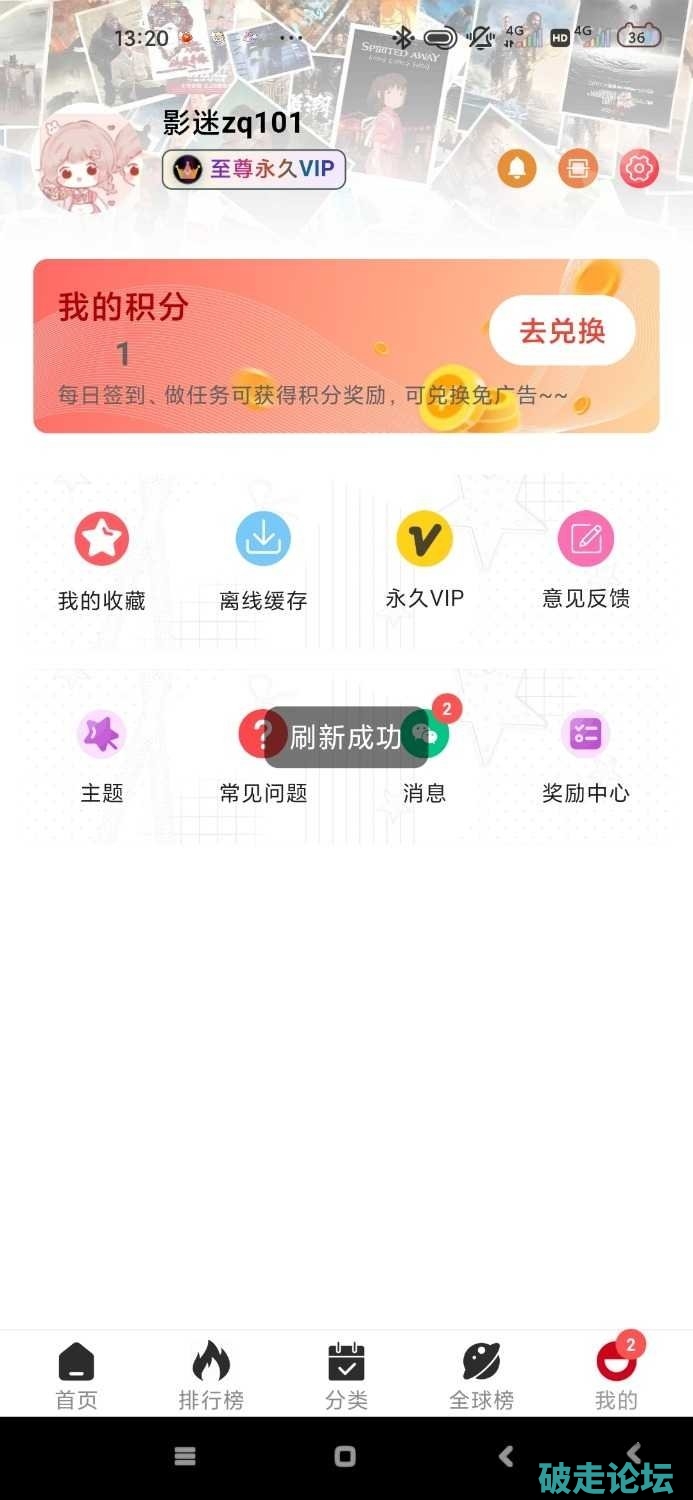Open 消息 messages
The height and width of the screenshot is (1500, 693).
point(425,756)
